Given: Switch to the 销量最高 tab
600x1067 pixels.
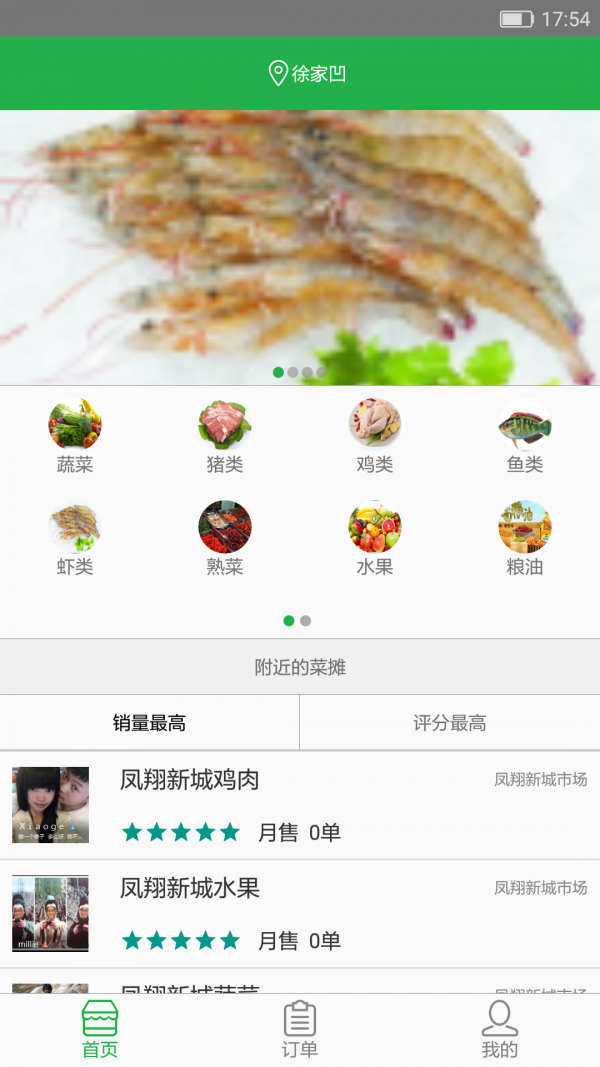Looking at the screenshot, I should point(149,723).
